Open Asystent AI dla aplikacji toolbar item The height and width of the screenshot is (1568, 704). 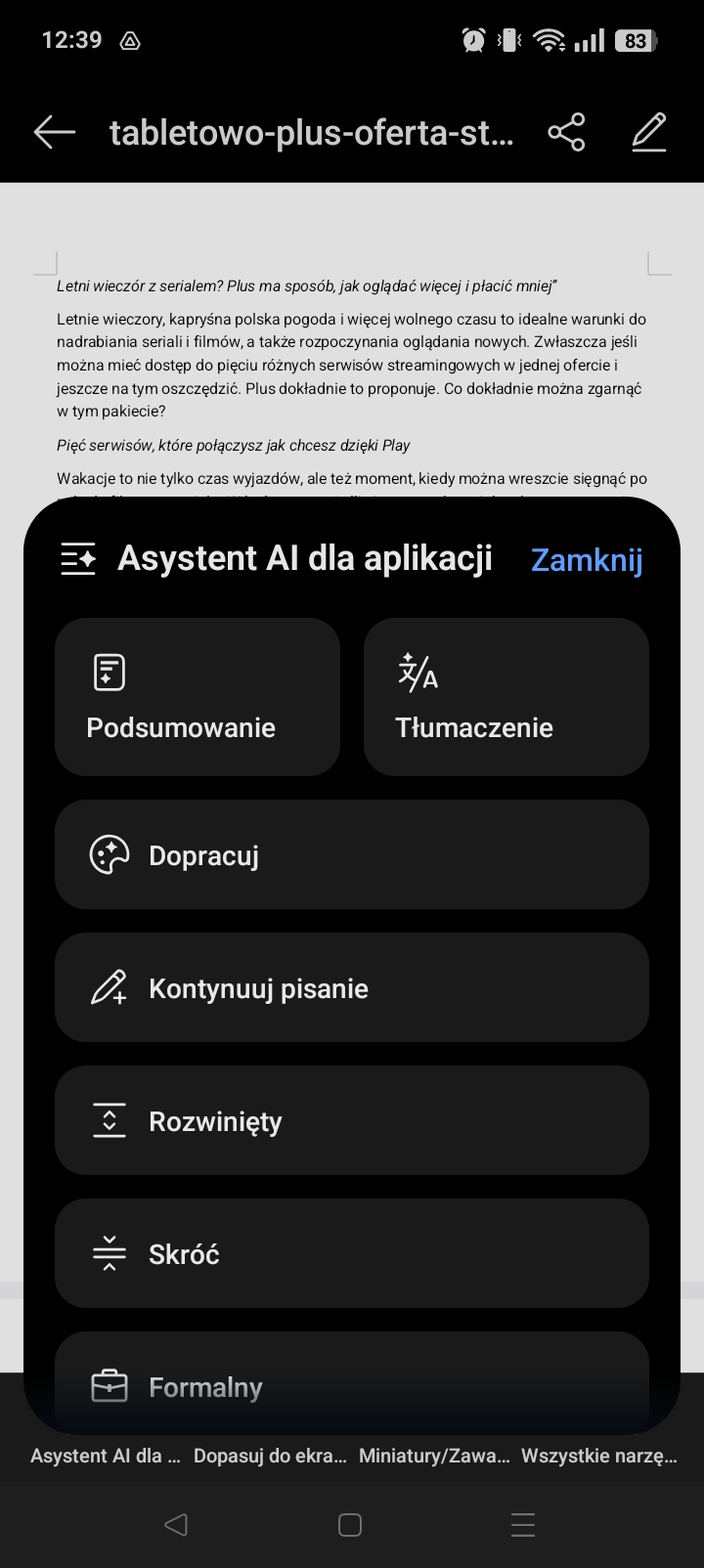pyautogui.click(x=106, y=1456)
